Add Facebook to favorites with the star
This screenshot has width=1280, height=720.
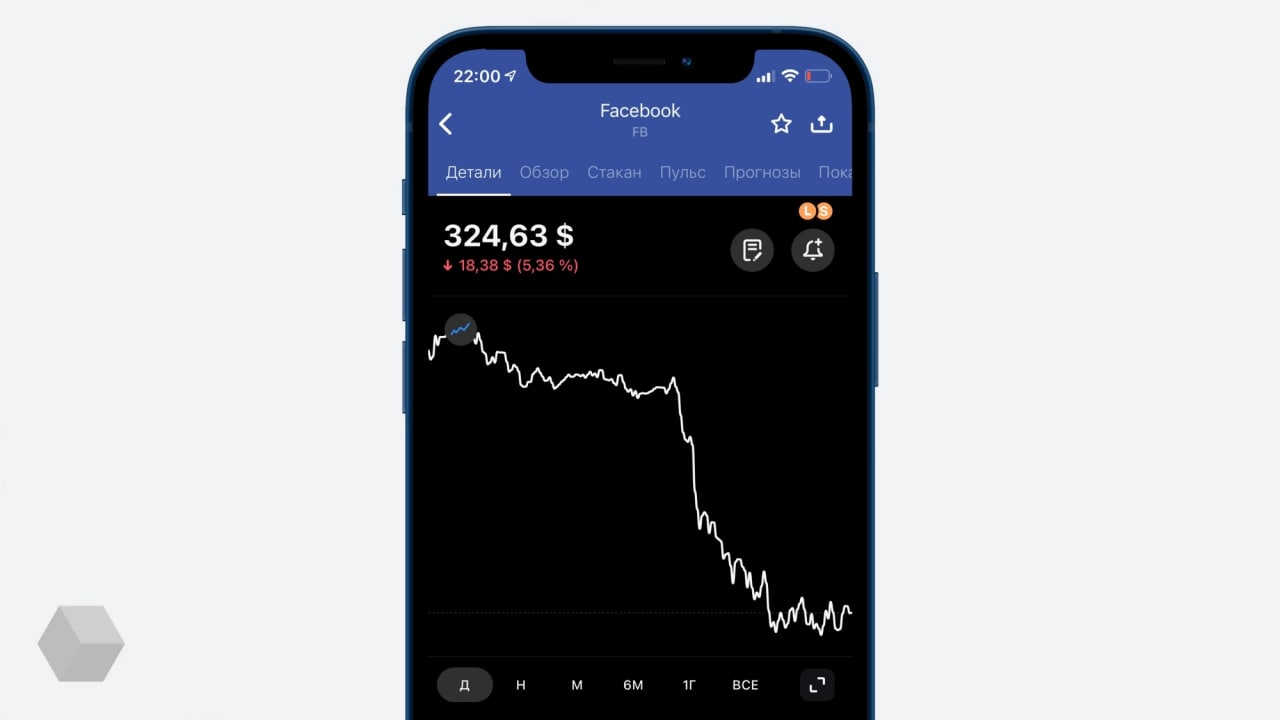[x=781, y=124]
